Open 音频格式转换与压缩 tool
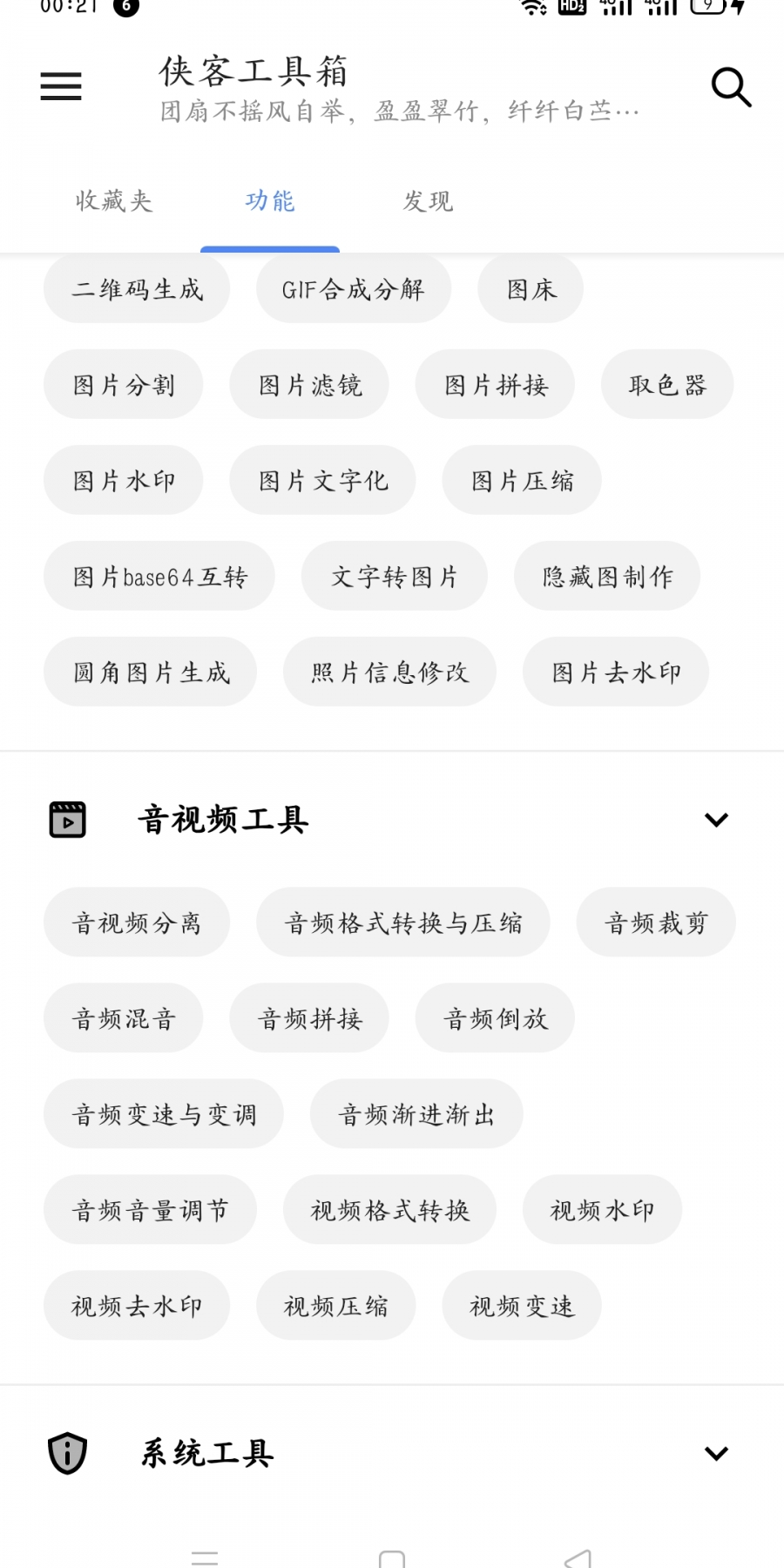The image size is (784, 1568). [403, 923]
